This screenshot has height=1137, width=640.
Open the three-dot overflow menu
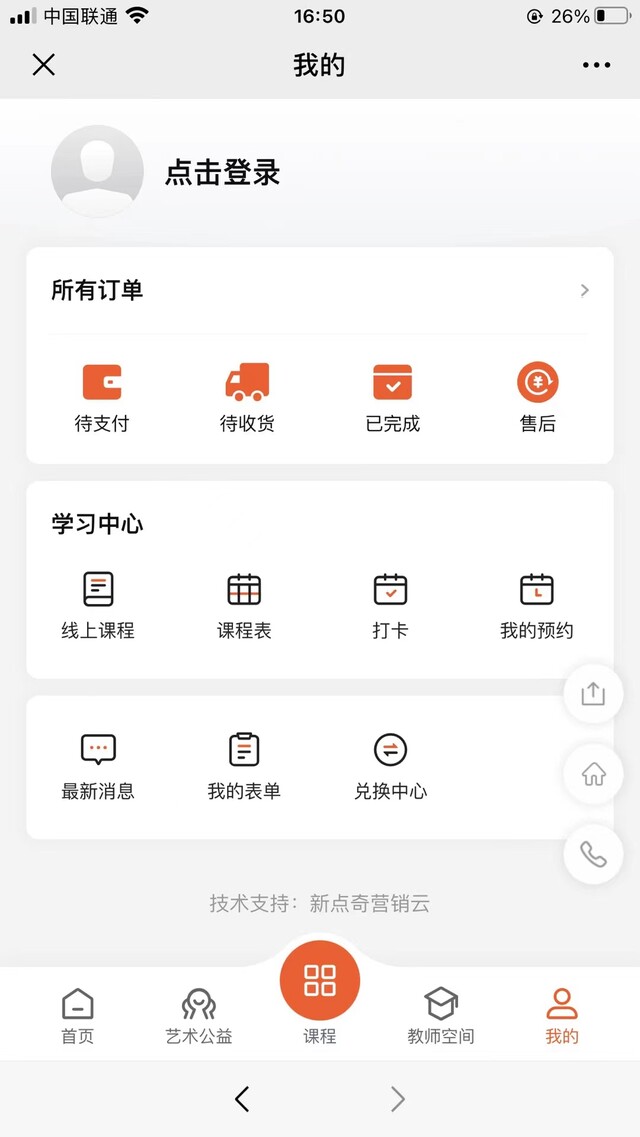(596, 65)
